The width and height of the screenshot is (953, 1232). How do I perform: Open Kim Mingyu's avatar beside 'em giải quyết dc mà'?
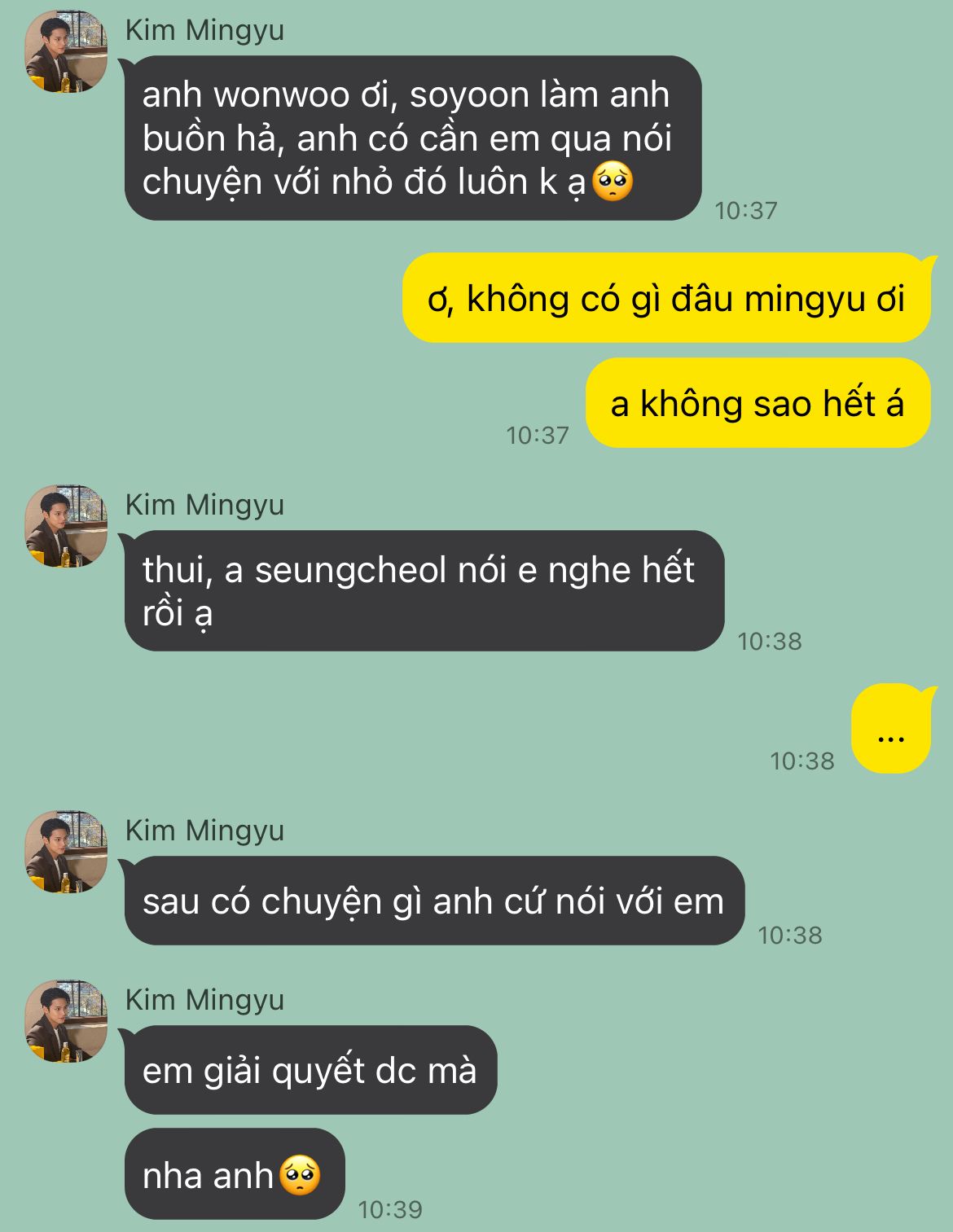pyautogui.click(x=66, y=1021)
